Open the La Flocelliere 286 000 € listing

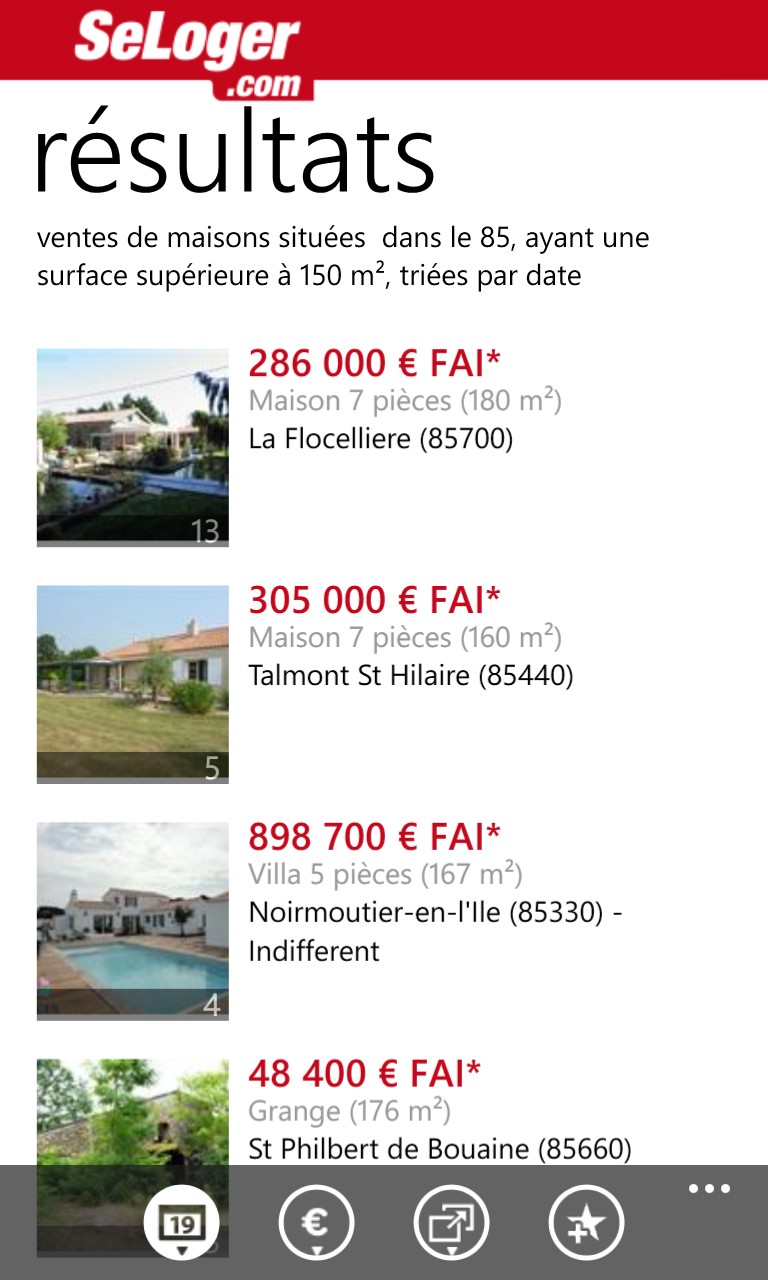[384, 447]
